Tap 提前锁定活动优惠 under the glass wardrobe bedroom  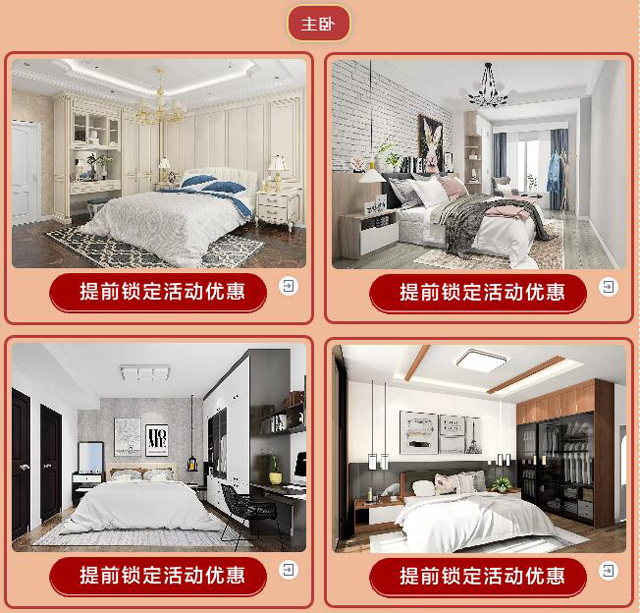(x=481, y=576)
